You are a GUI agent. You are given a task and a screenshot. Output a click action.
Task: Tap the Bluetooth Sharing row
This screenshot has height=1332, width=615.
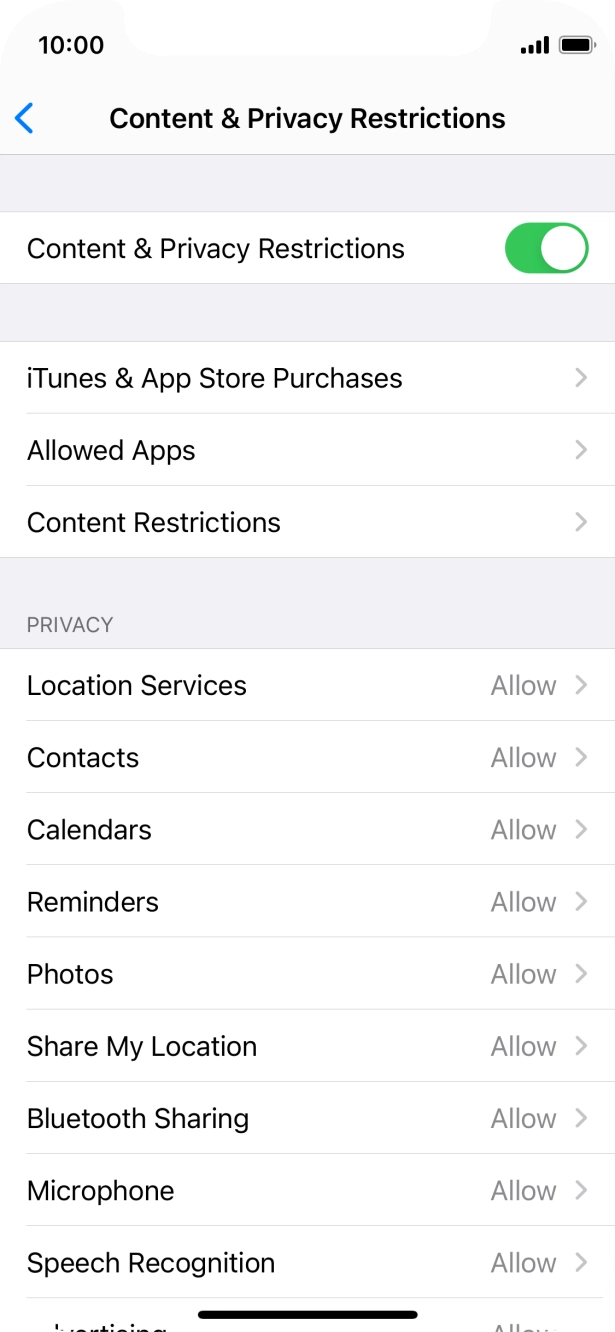click(x=307, y=1117)
